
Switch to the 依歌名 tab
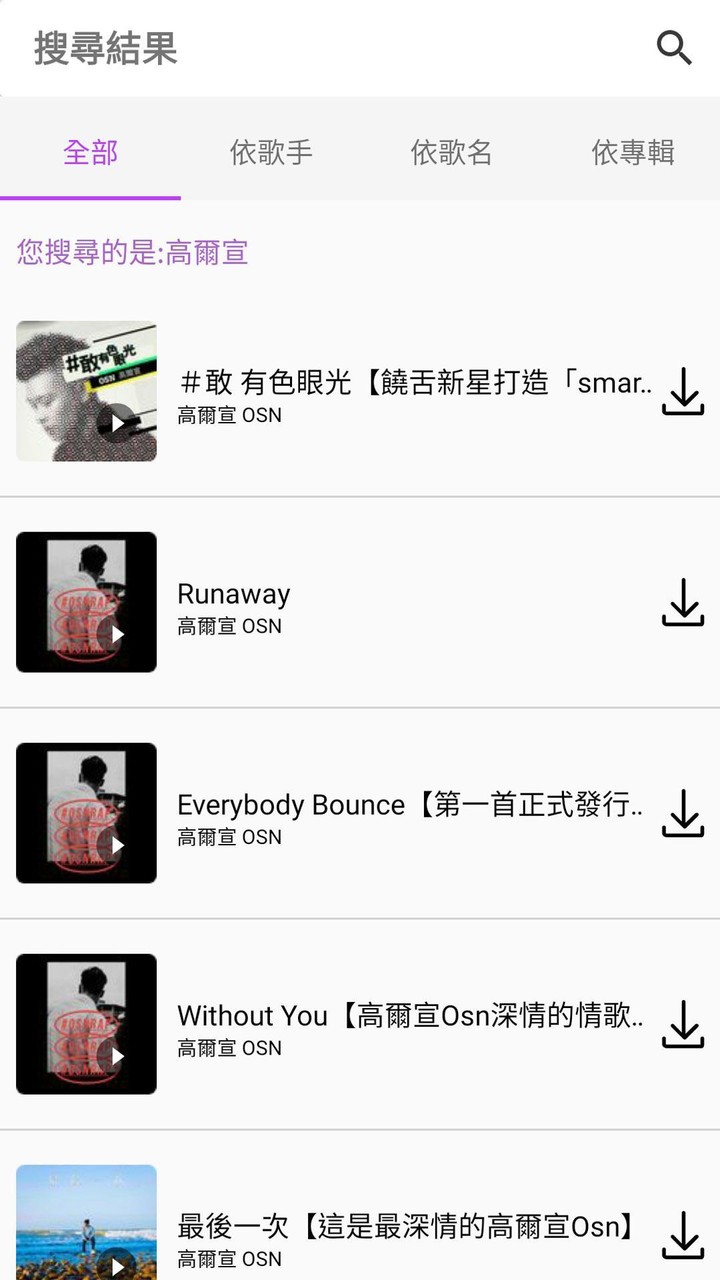[x=452, y=152]
